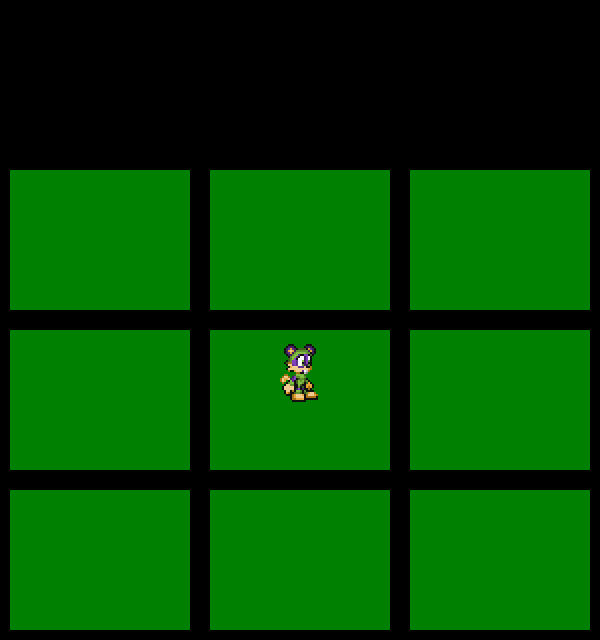Tap the bottom-right green grid tile
Viewport: 600px width, 640px height.
tap(500, 560)
